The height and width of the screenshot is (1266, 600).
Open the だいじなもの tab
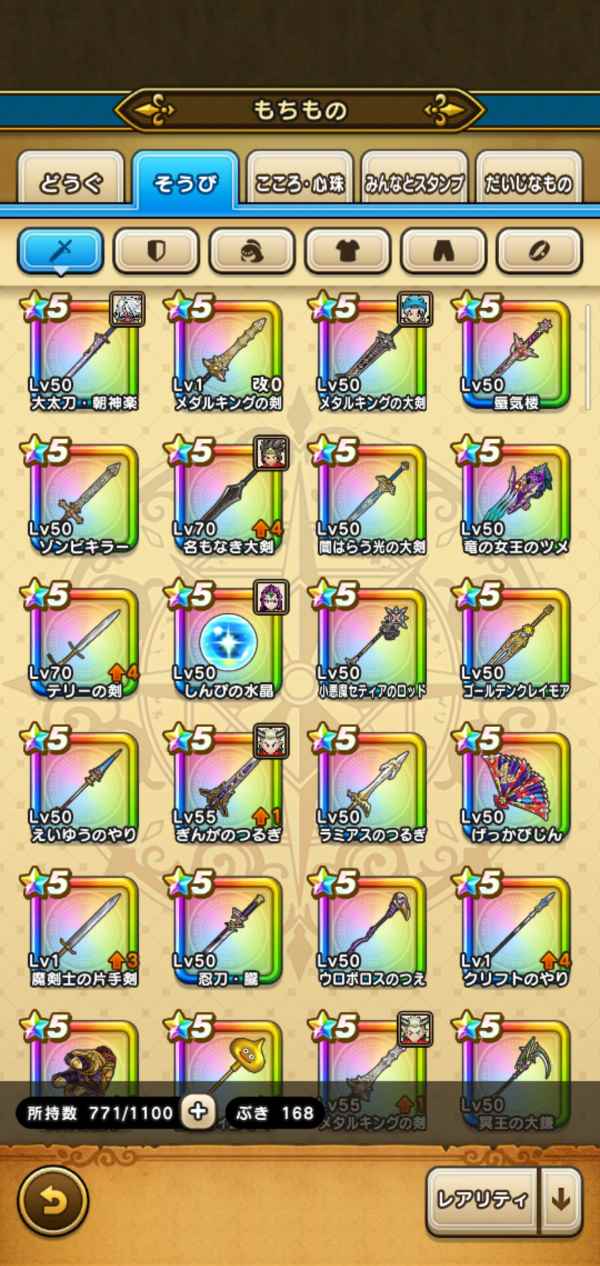[529, 182]
